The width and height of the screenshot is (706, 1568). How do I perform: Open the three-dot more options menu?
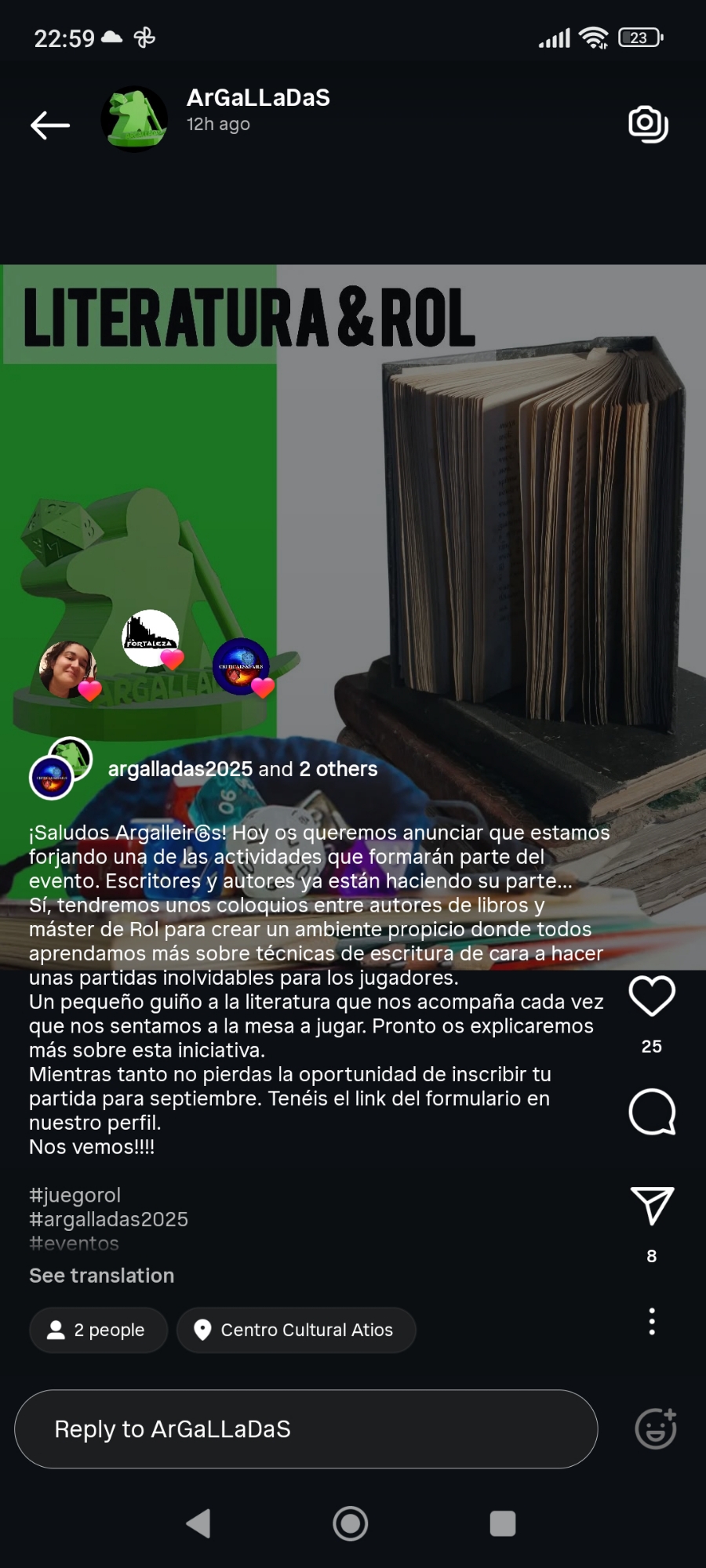pos(652,1322)
